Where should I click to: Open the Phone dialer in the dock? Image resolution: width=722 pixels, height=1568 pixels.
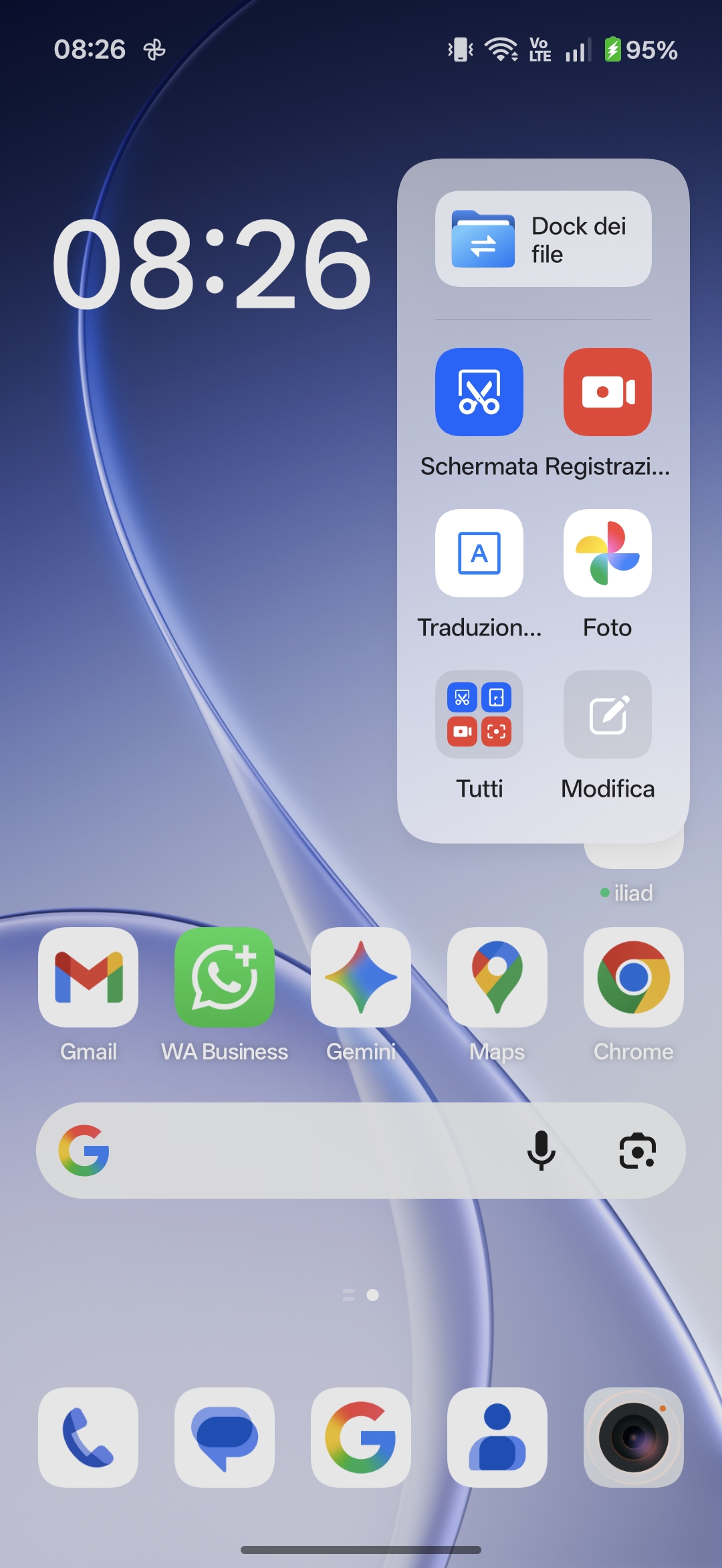(x=88, y=1438)
